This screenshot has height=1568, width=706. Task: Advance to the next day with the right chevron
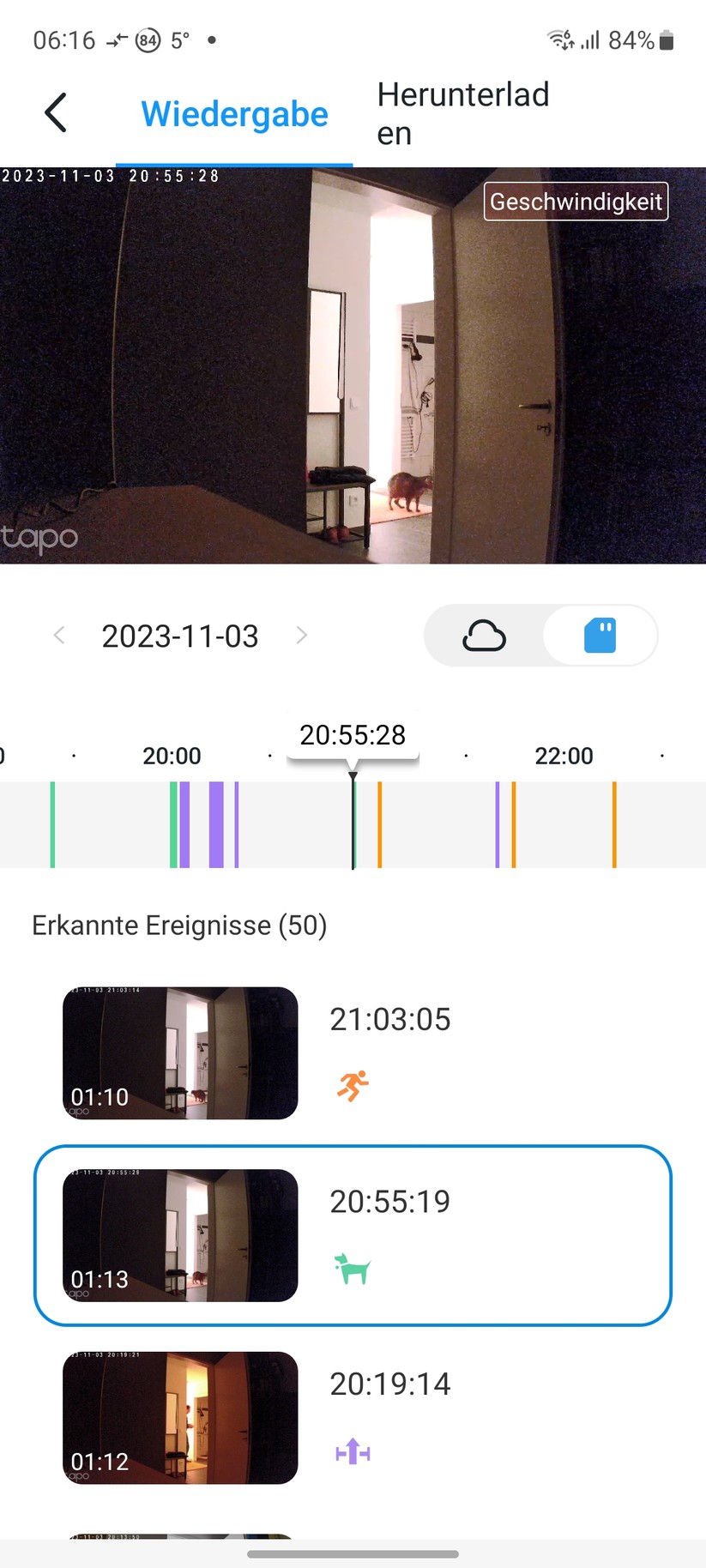[301, 636]
